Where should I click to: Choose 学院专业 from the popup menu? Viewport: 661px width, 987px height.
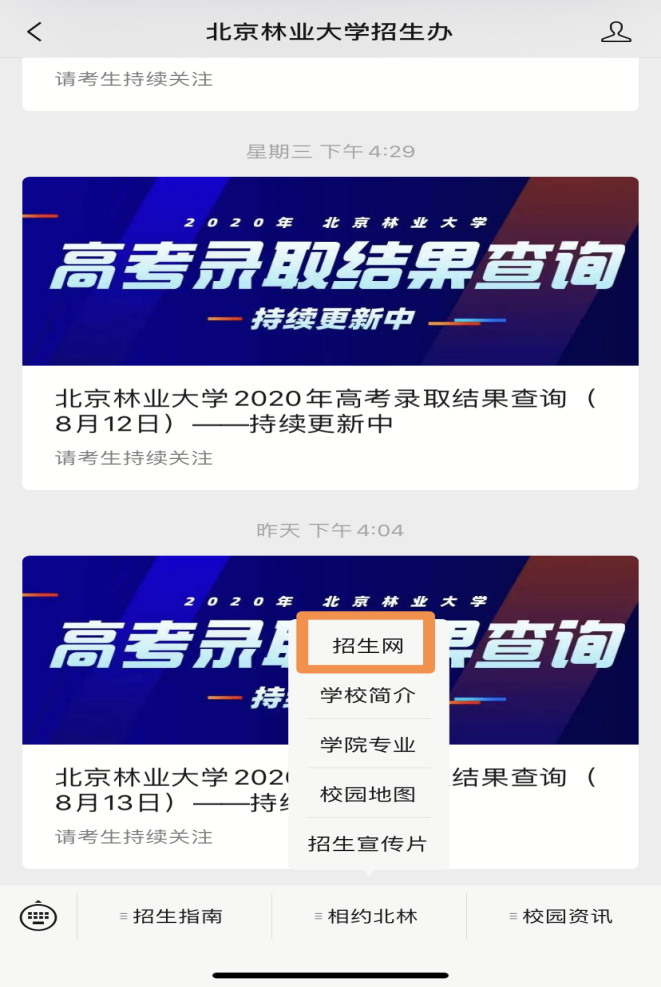click(x=368, y=745)
